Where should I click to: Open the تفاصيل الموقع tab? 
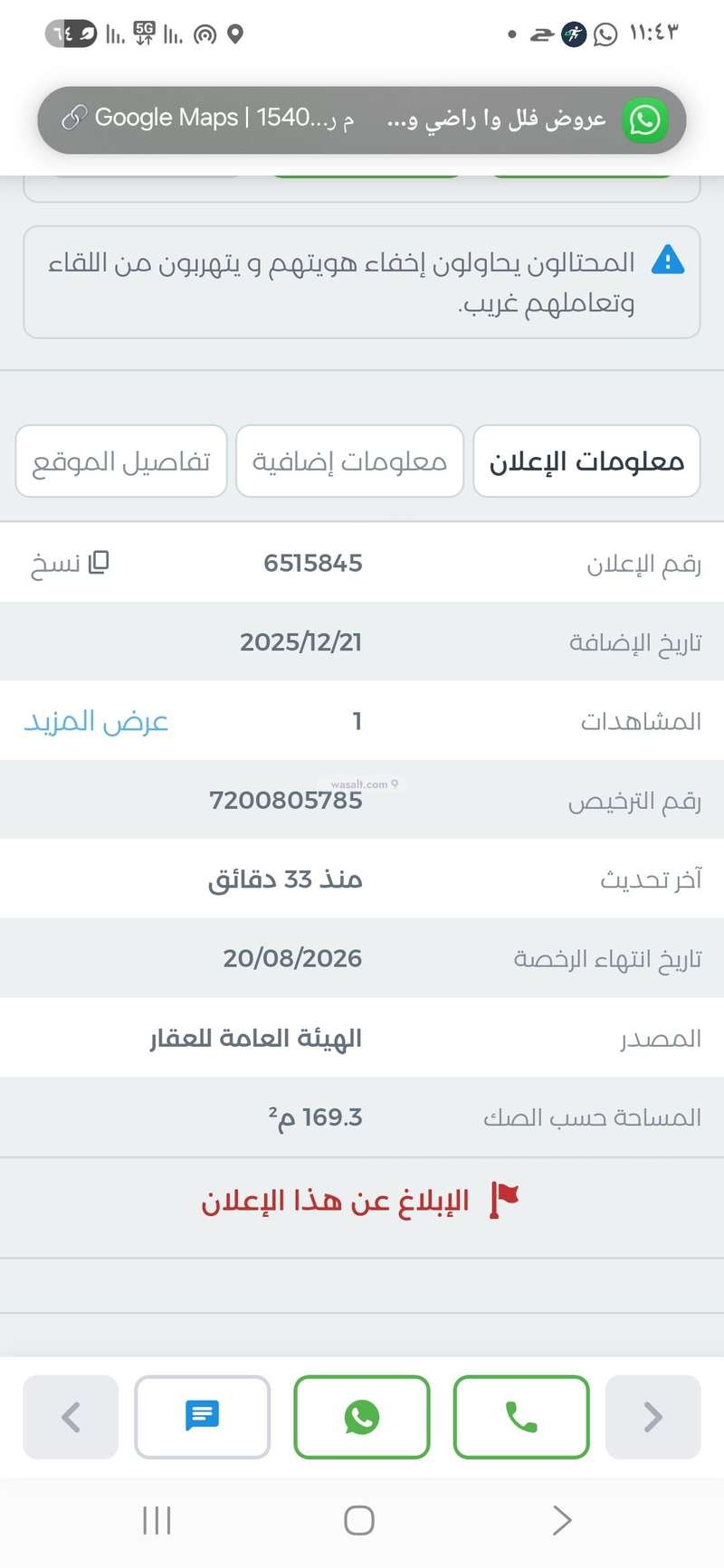click(121, 461)
